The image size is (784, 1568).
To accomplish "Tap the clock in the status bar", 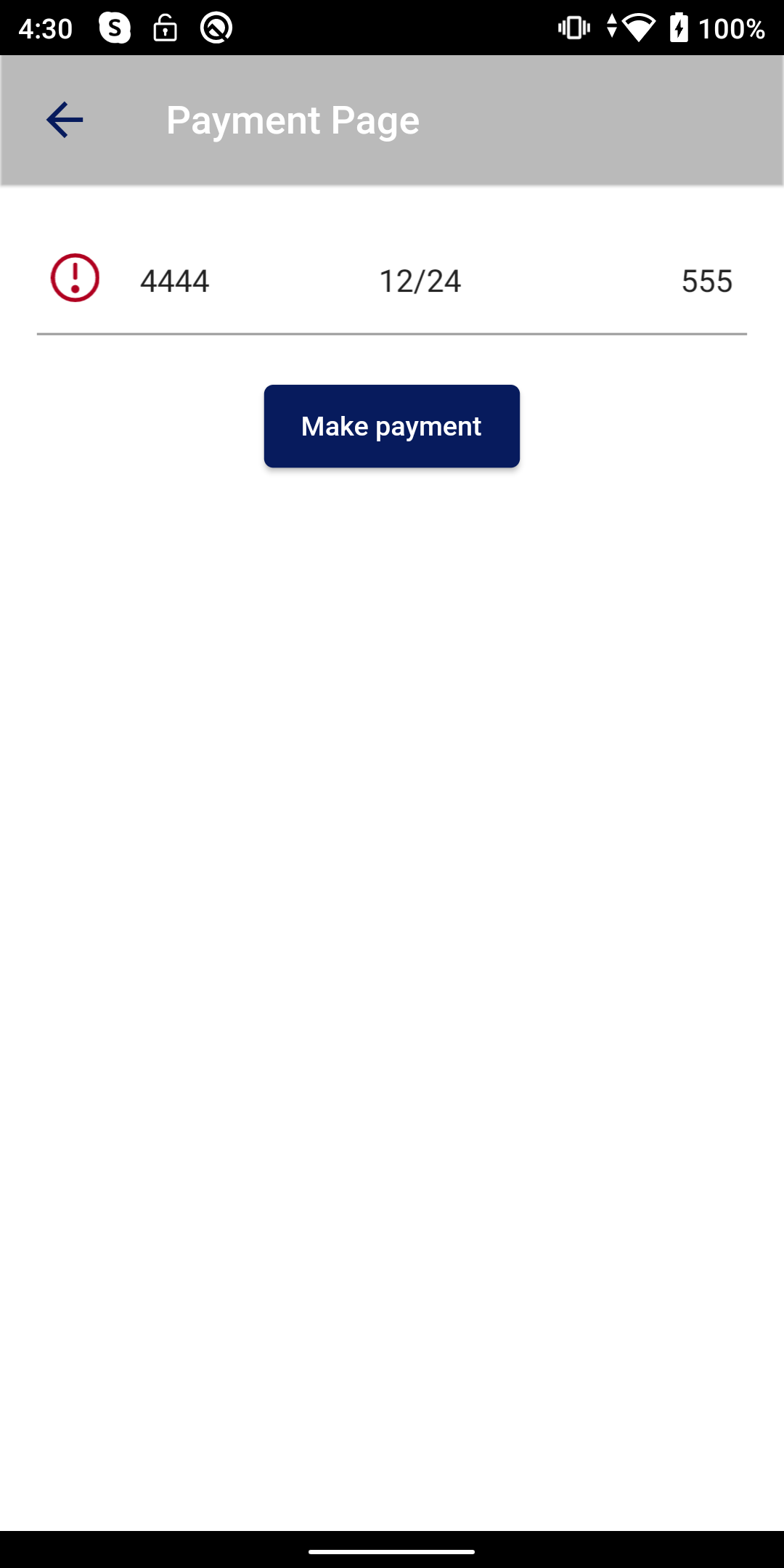I will [44, 28].
